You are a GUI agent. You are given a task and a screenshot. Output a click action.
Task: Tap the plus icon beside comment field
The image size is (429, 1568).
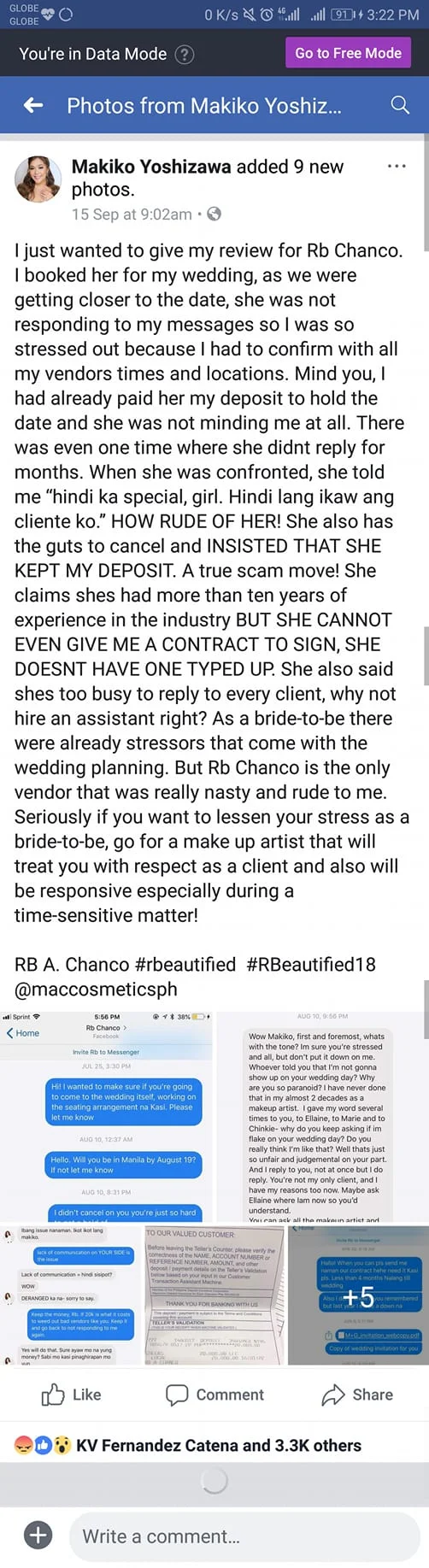coord(38,1536)
